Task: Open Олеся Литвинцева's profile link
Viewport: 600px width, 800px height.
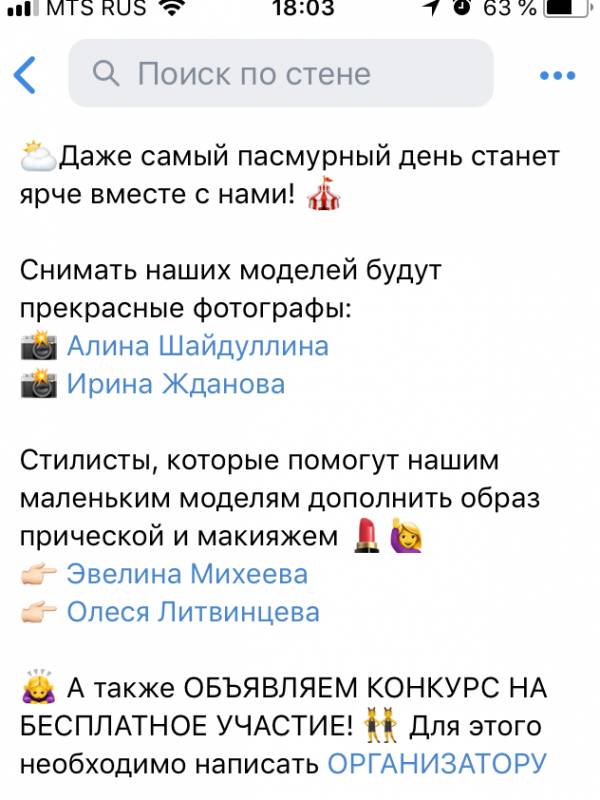Action: point(193,611)
